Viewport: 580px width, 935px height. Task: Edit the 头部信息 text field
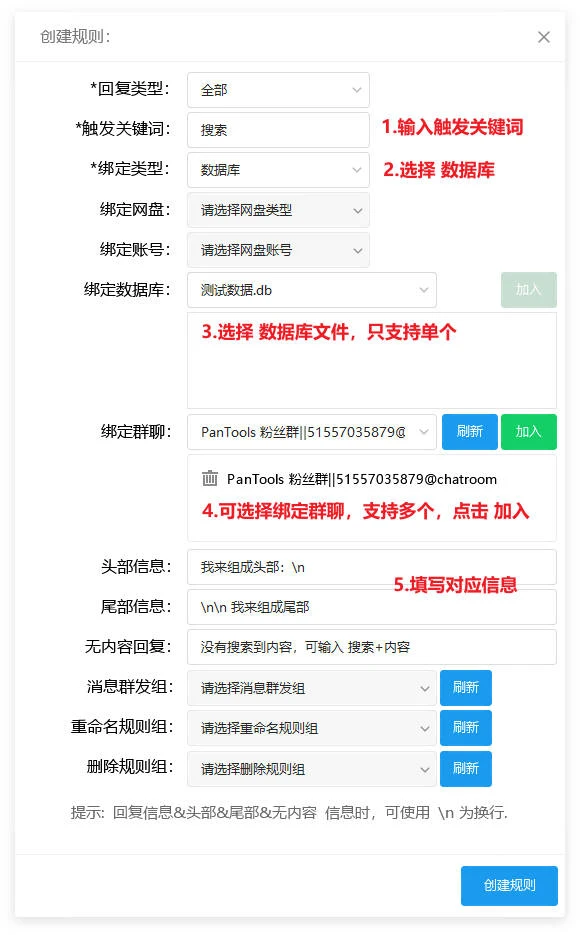tap(371, 567)
